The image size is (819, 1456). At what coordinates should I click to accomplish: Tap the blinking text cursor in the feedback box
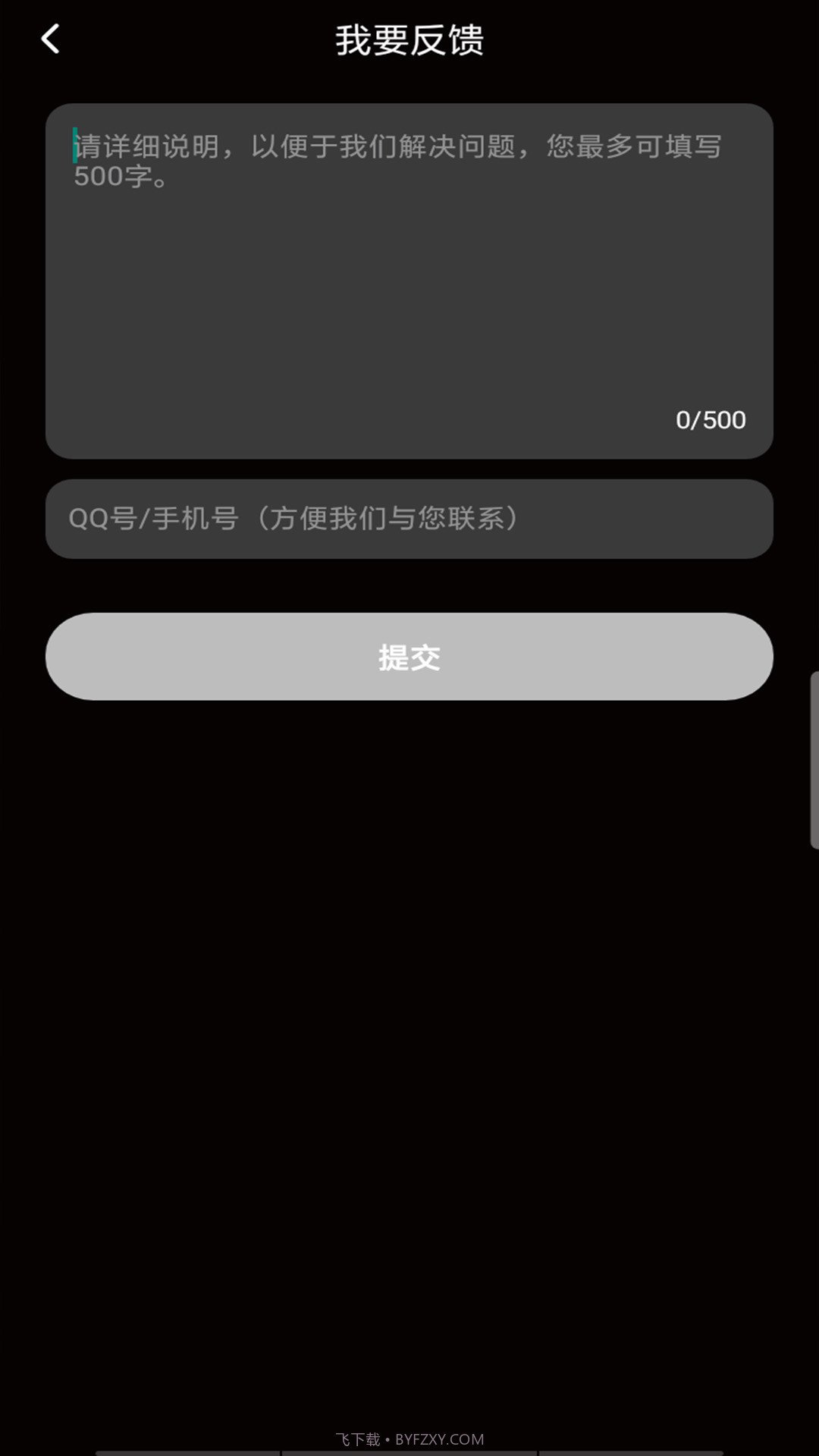click(74, 146)
